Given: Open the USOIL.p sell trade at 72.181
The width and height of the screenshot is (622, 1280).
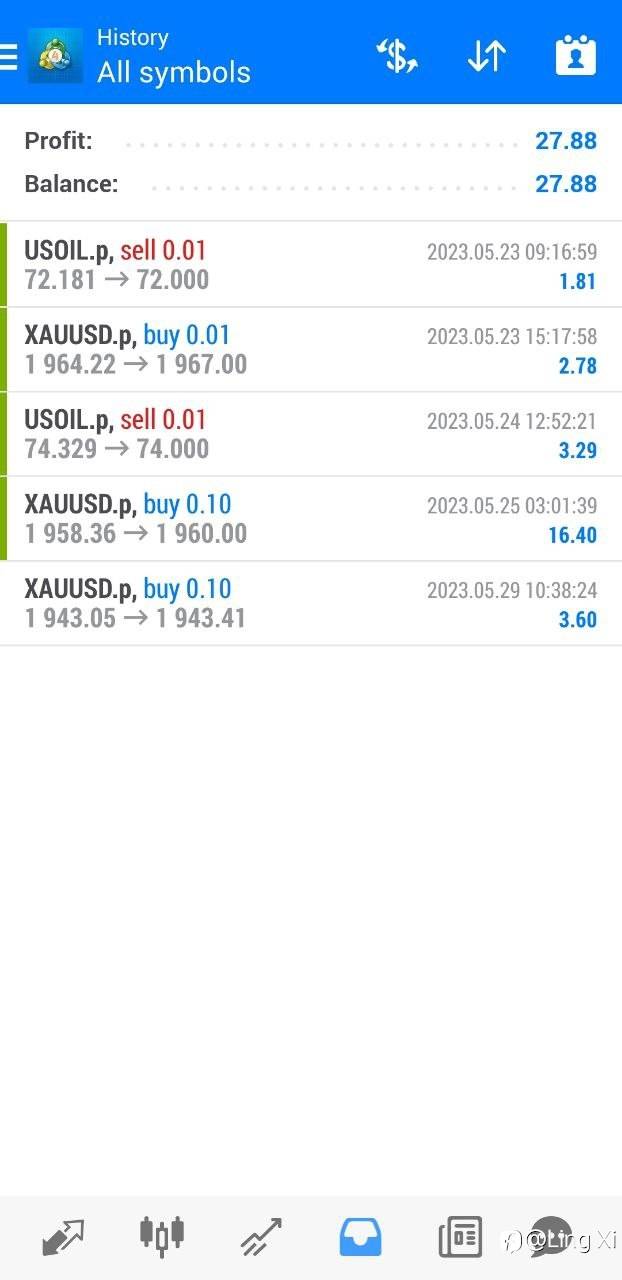Looking at the screenshot, I should 311,265.
